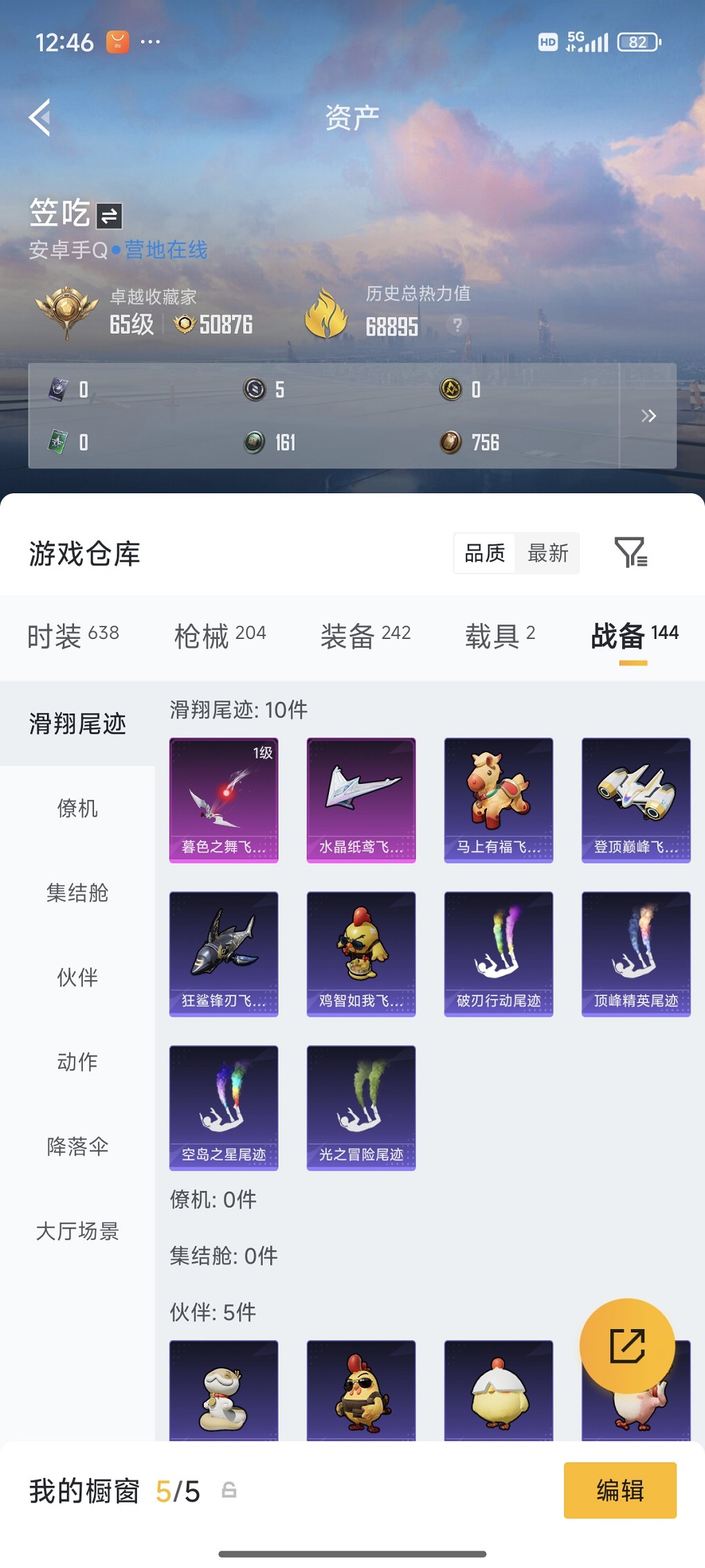Click the bronze coin icon showing 756
Viewport: 705px width, 1568px height.
coord(451,442)
